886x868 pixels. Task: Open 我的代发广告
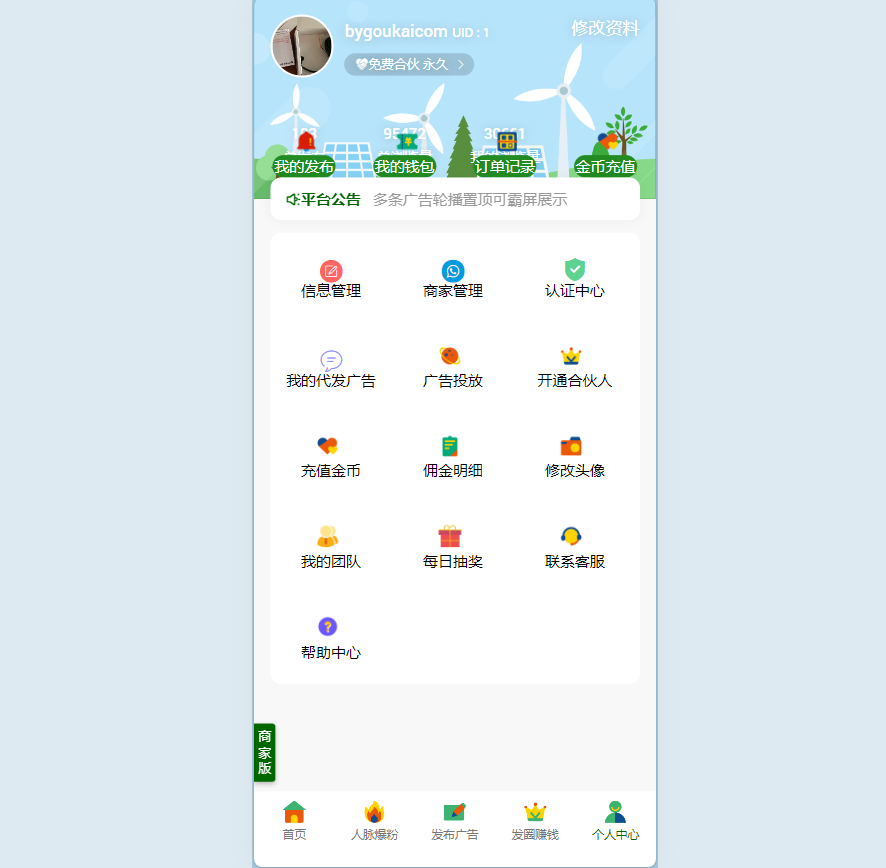[x=331, y=369]
